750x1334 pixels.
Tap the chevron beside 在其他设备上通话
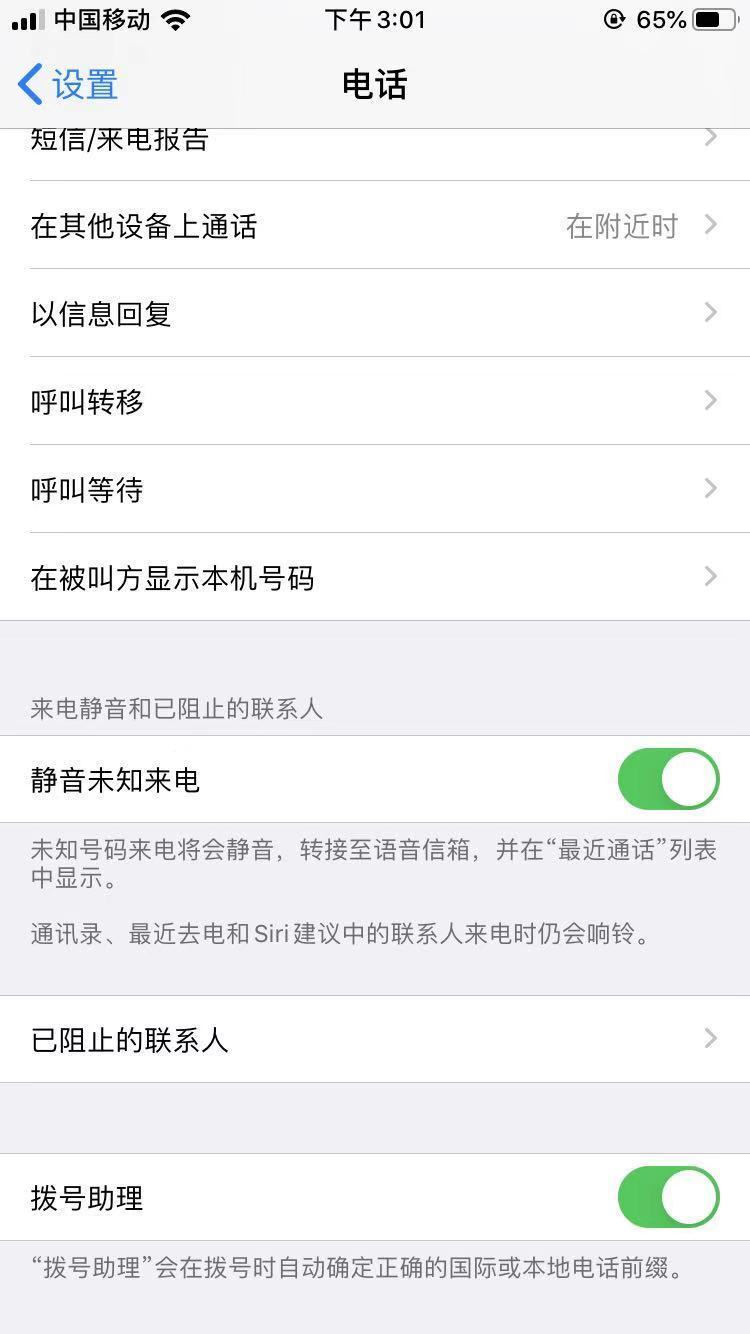click(x=711, y=226)
